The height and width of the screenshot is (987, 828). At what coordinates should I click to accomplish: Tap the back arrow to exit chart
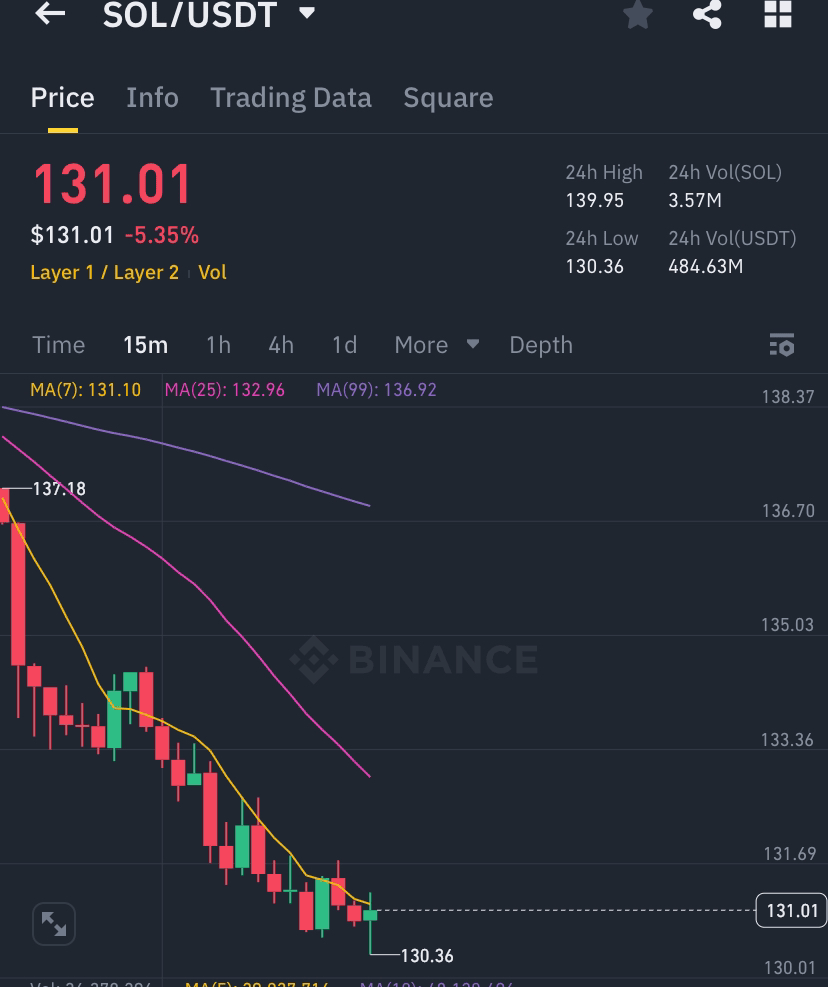pos(49,15)
